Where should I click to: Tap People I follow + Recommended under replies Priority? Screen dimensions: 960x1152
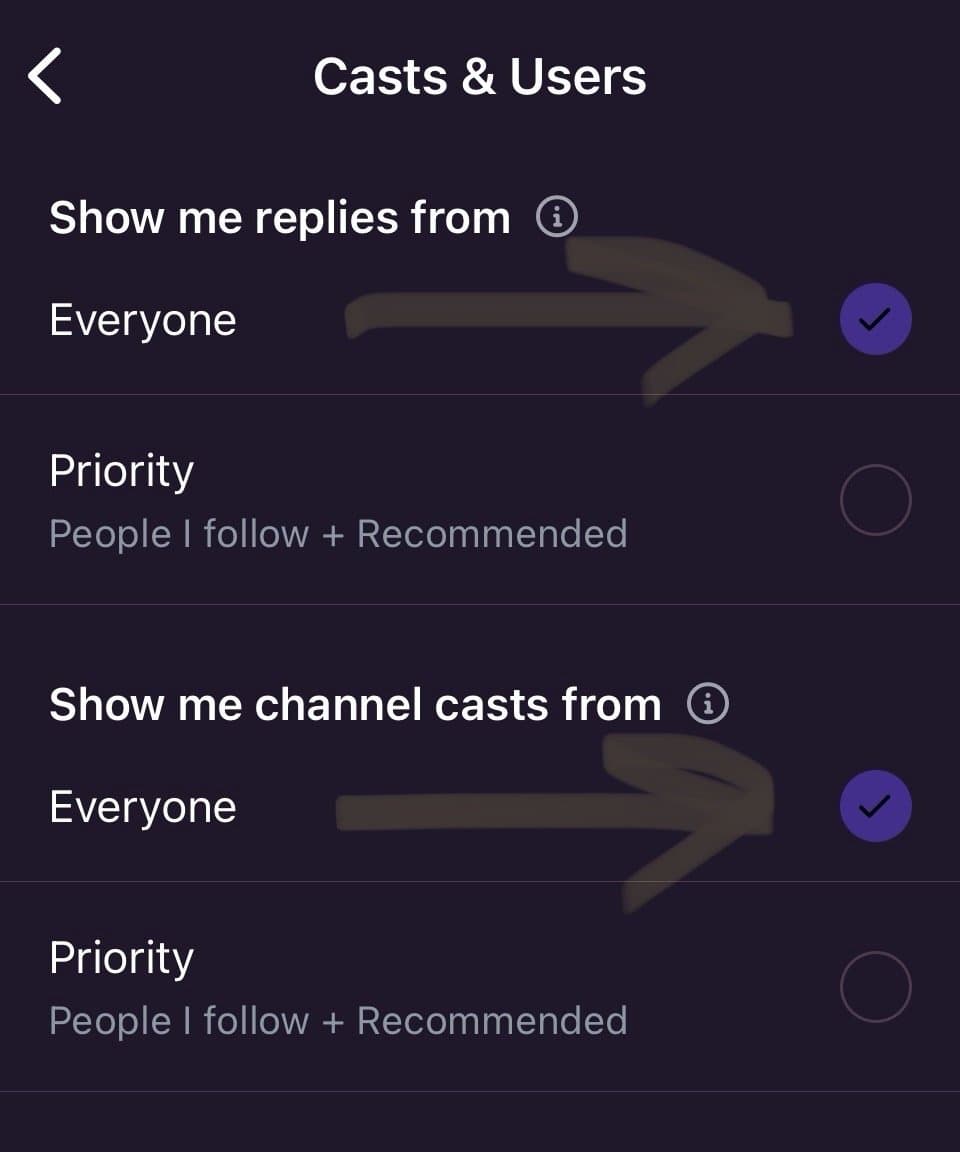(338, 534)
